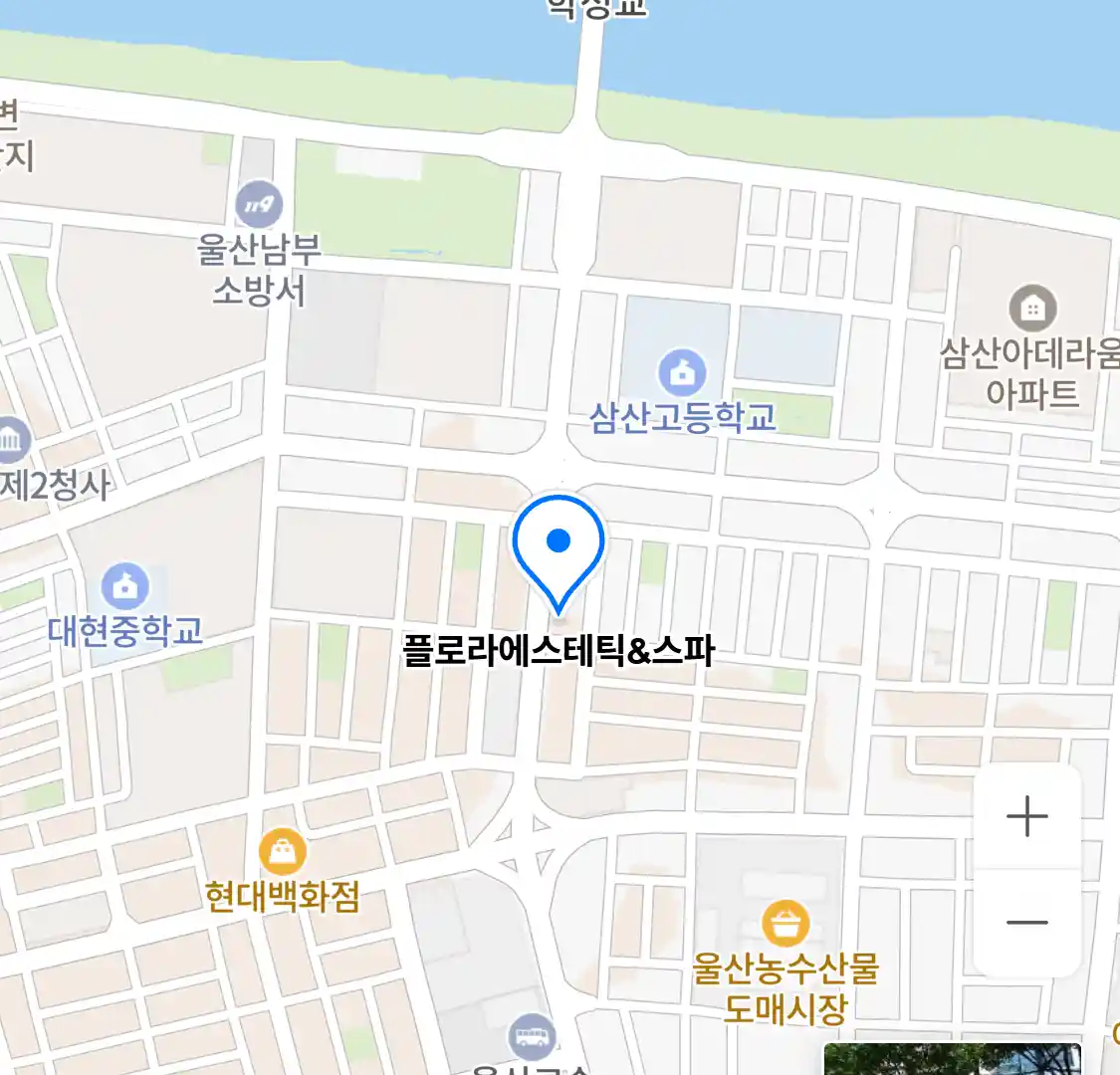Select the 울산농수산물도매시장 market marker
This screenshot has width=1120, height=1075.
pos(785,924)
